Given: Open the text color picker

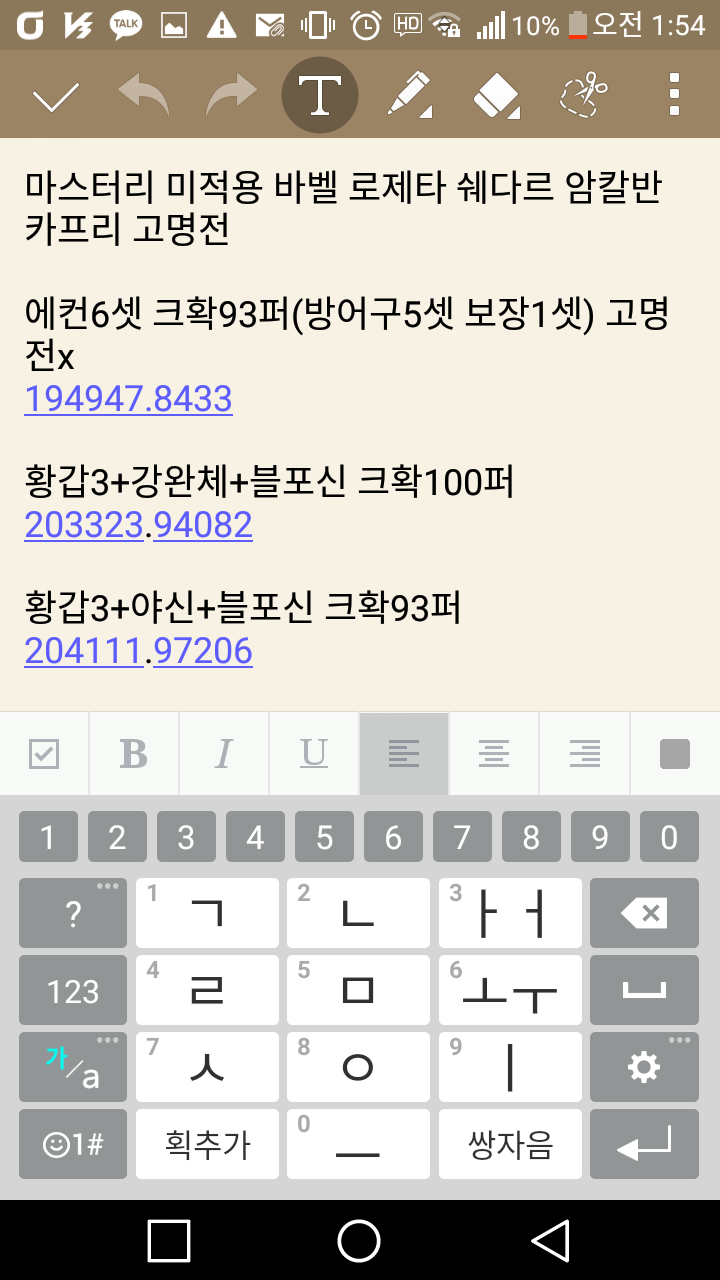Looking at the screenshot, I should coord(675,754).
